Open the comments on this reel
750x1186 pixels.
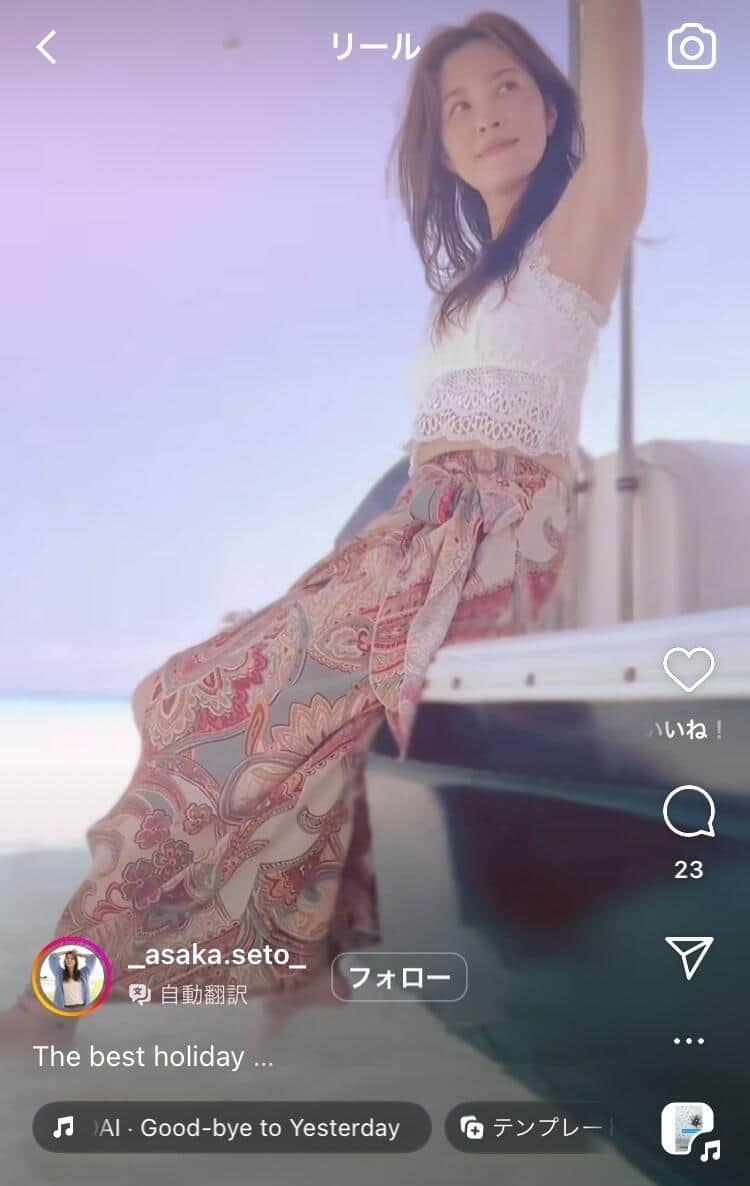pos(689,813)
